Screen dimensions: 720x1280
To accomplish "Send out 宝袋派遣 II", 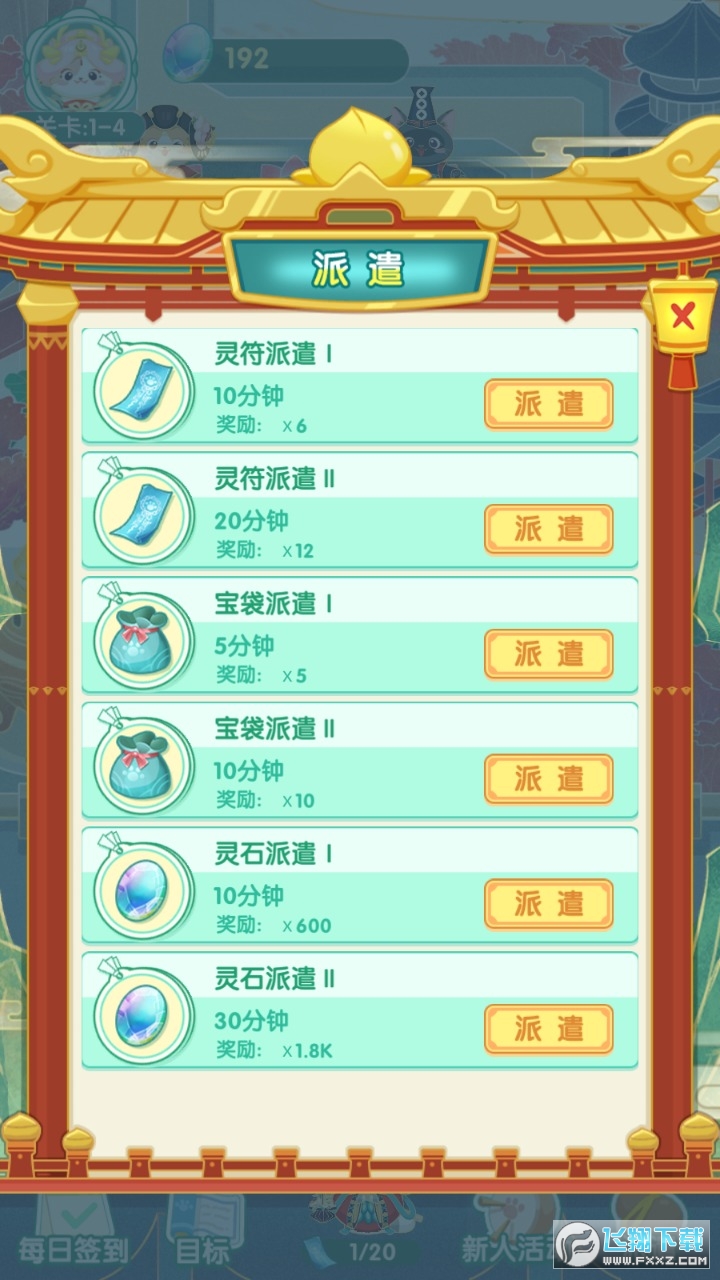I will (548, 779).
